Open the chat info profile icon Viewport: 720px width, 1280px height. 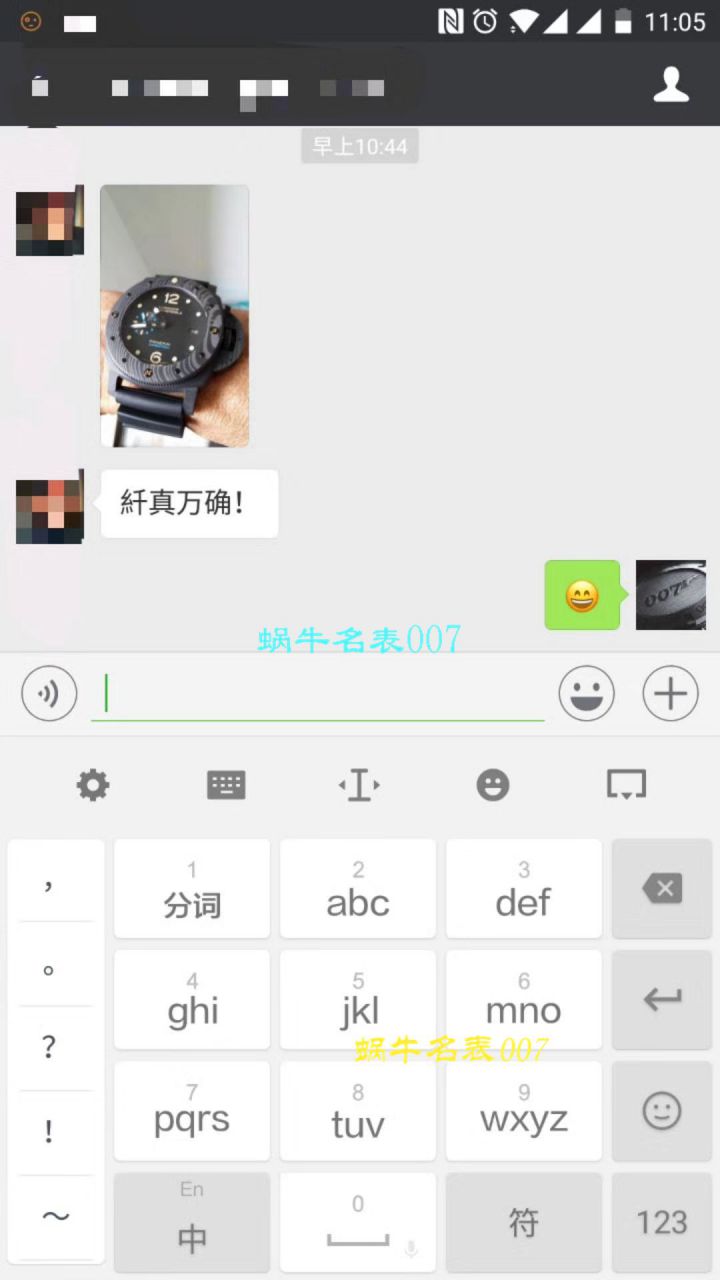coord(671,85)
